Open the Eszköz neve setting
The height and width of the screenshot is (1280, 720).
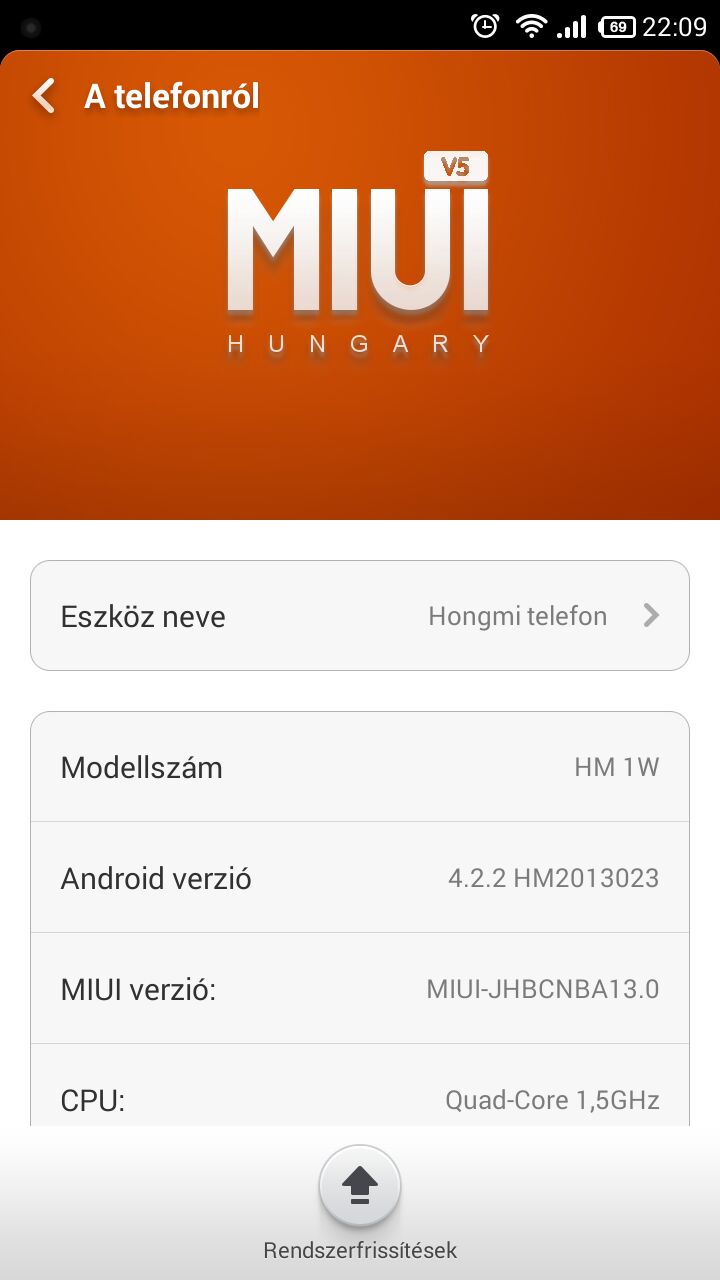(360, 615)
